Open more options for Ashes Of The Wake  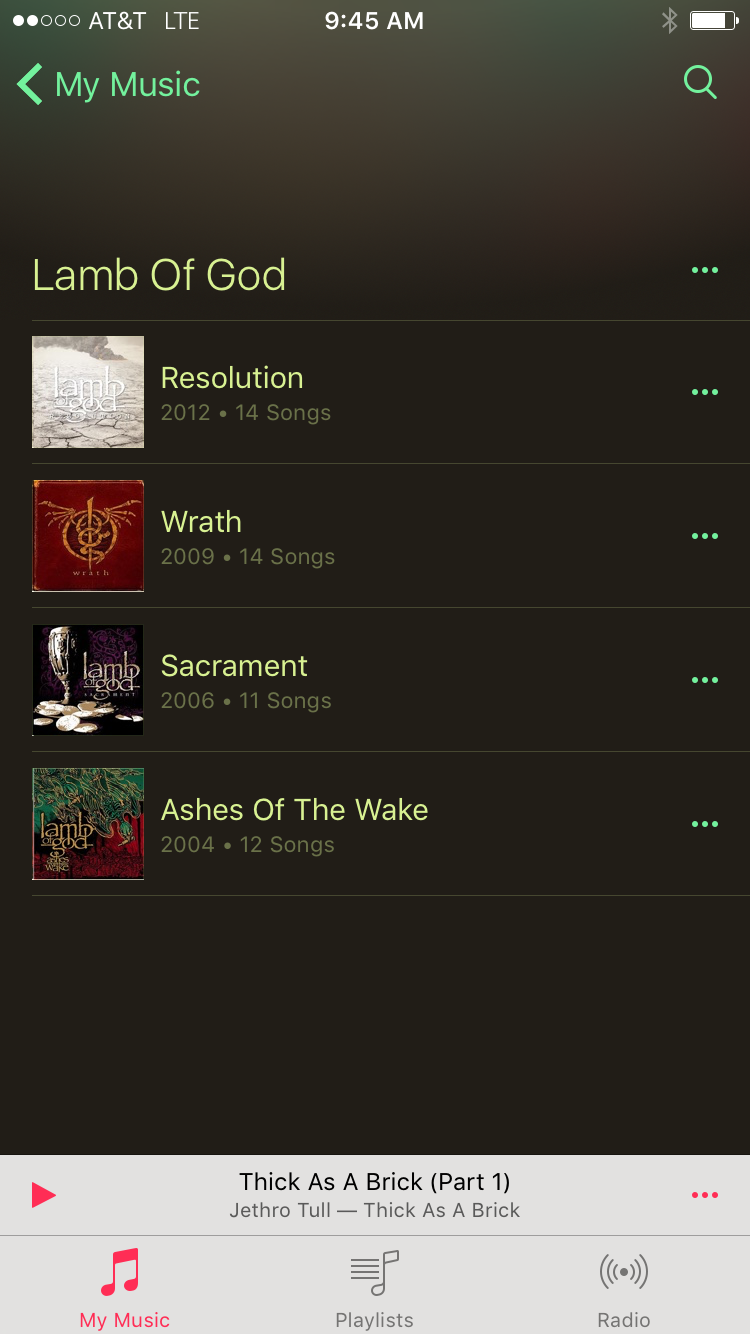coord(704,824)
